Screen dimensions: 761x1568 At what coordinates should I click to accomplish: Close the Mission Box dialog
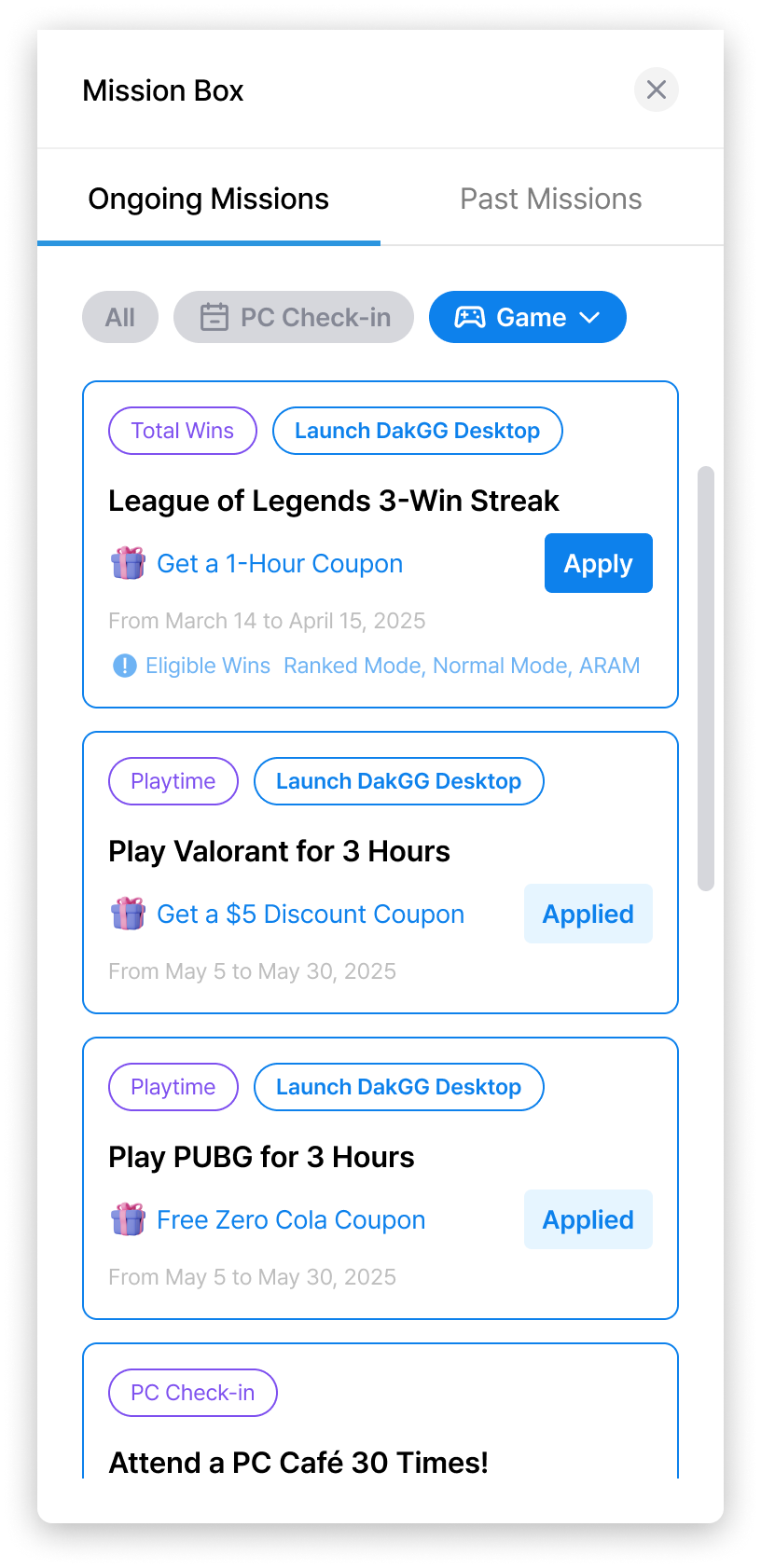(x=656, y=90)
